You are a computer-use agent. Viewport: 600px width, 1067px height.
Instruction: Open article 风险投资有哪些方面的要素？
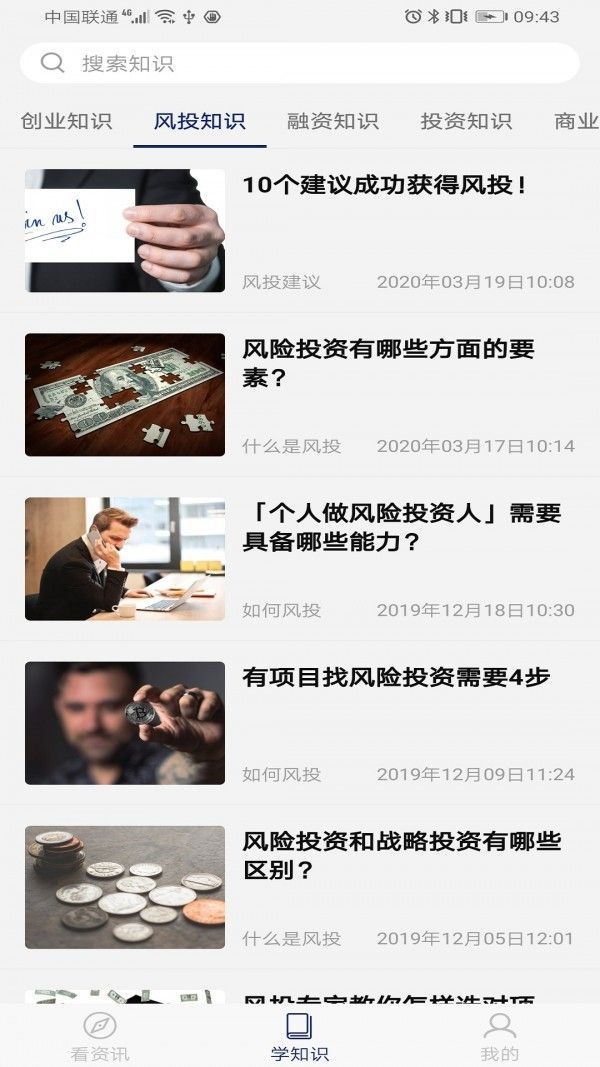pyautogui.click(x=388, y=363)
